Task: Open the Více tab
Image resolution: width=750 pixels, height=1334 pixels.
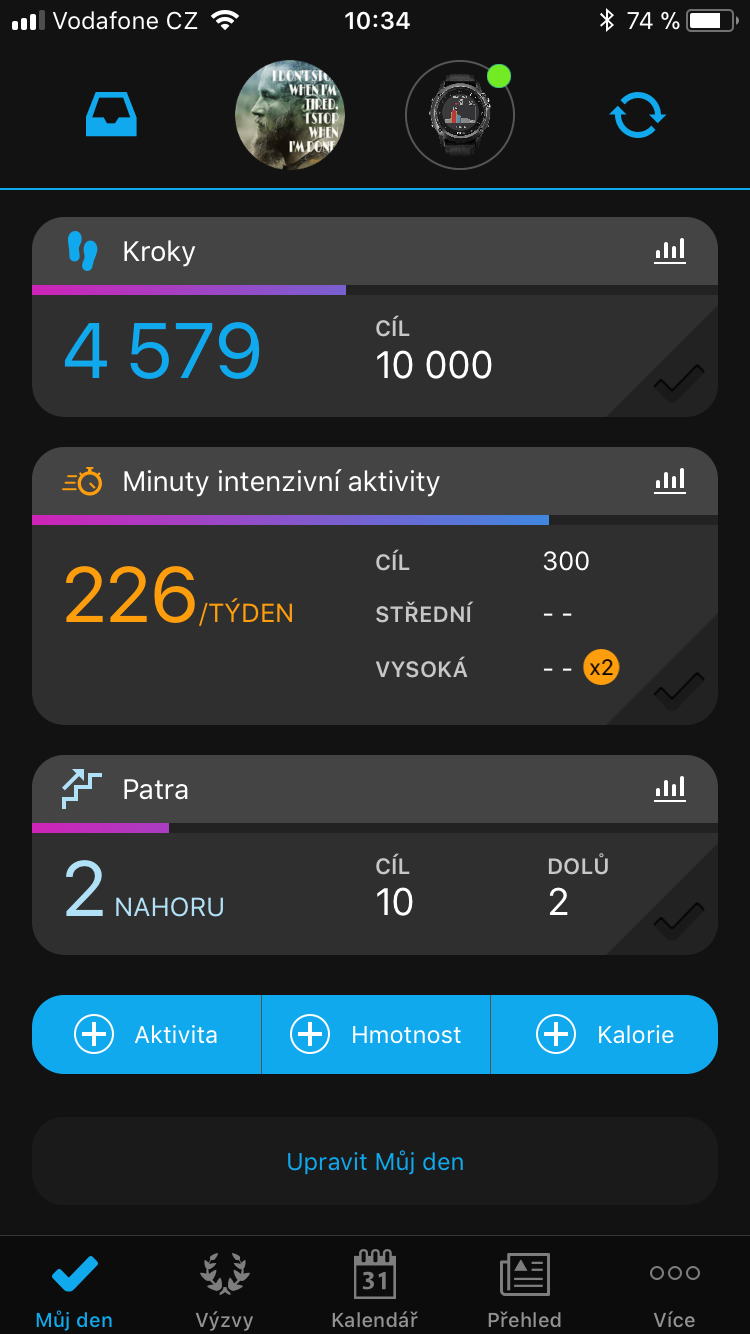Action: [674, 1290]
